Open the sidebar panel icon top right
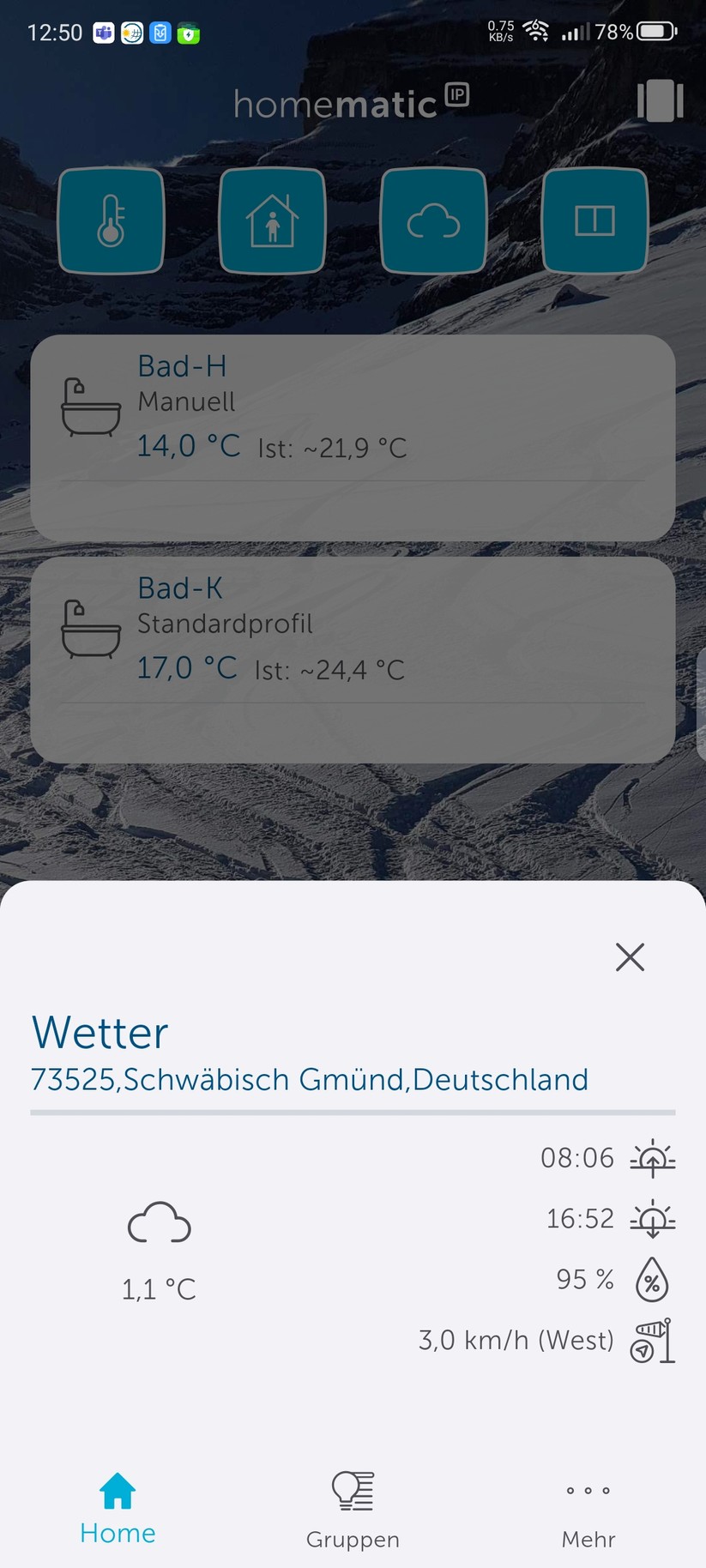This screenshot has height=1568, width=706. (x=659, y=102)
